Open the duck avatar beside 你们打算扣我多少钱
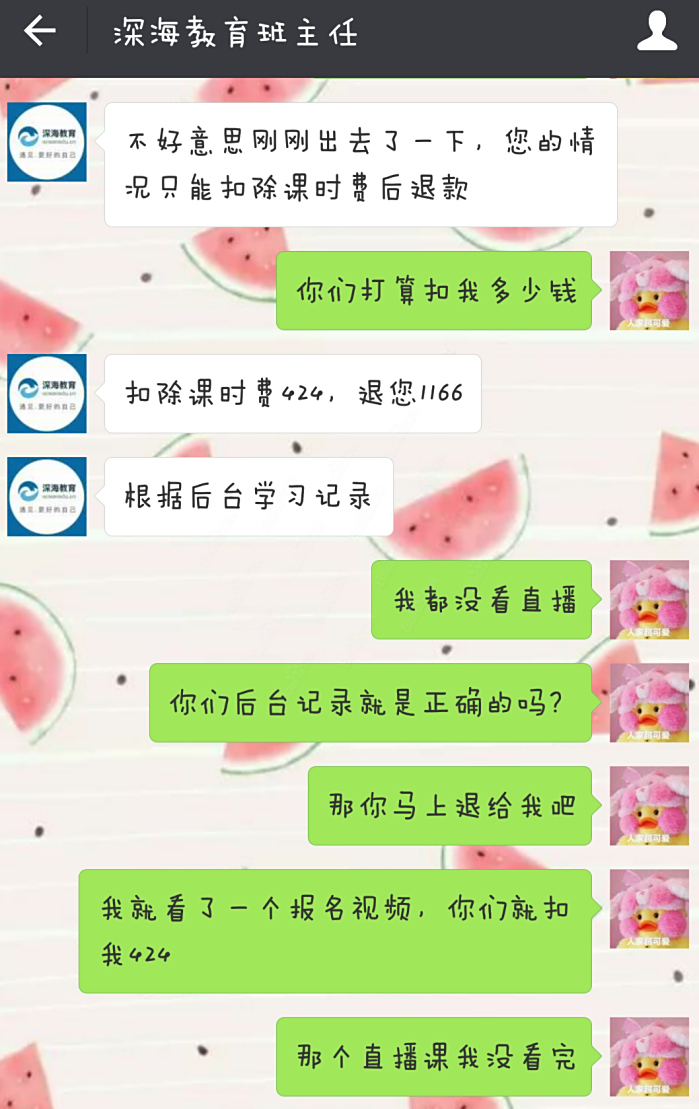 click(x=649, y=290)
